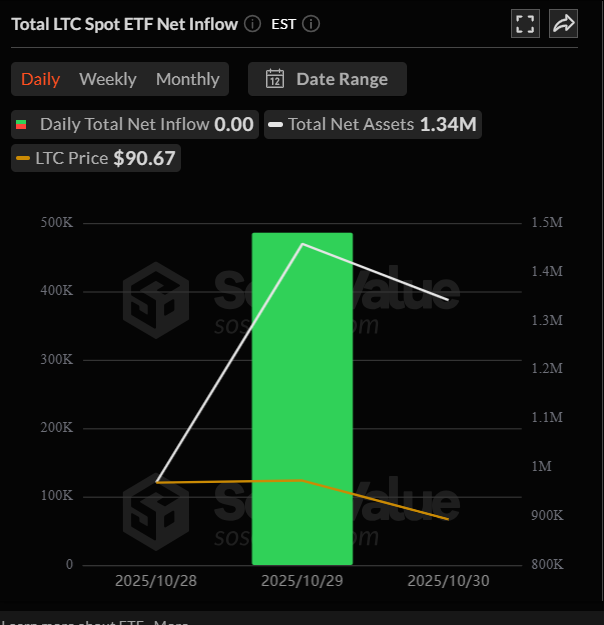
Task: Open the Date Range picker
Action: tap(327, 79)
